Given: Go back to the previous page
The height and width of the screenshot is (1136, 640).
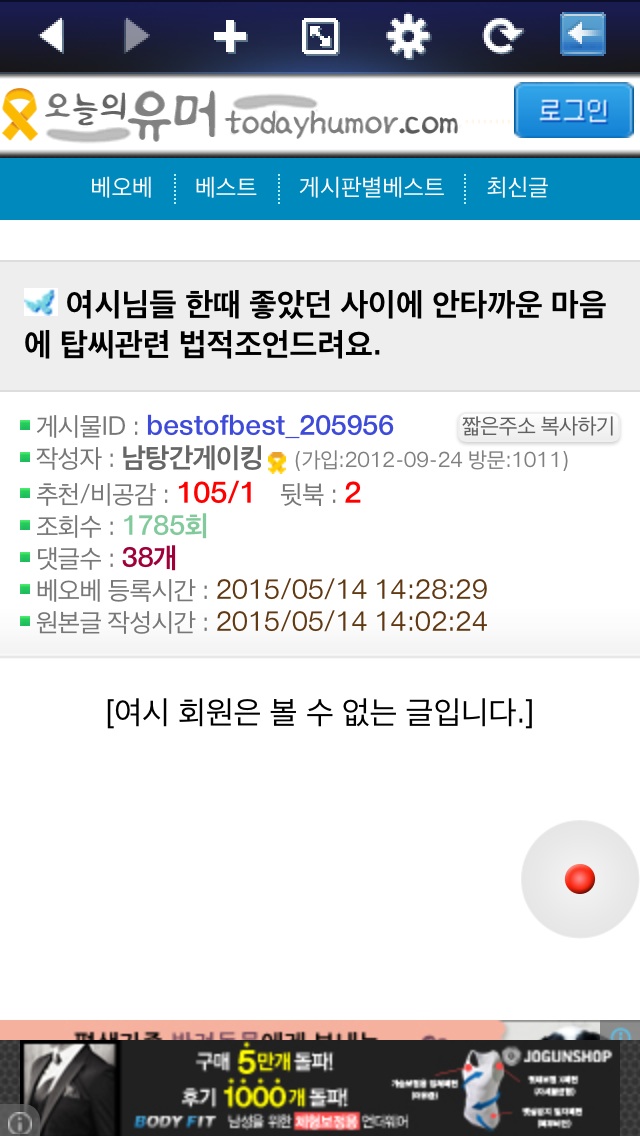Looking at the screenshot, I should pos(51,37).
